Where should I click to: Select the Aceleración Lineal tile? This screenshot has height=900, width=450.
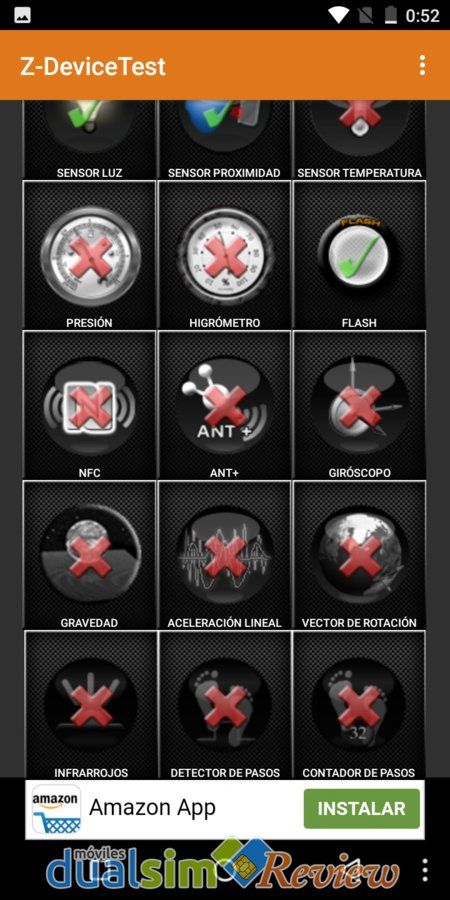[224, 555]
